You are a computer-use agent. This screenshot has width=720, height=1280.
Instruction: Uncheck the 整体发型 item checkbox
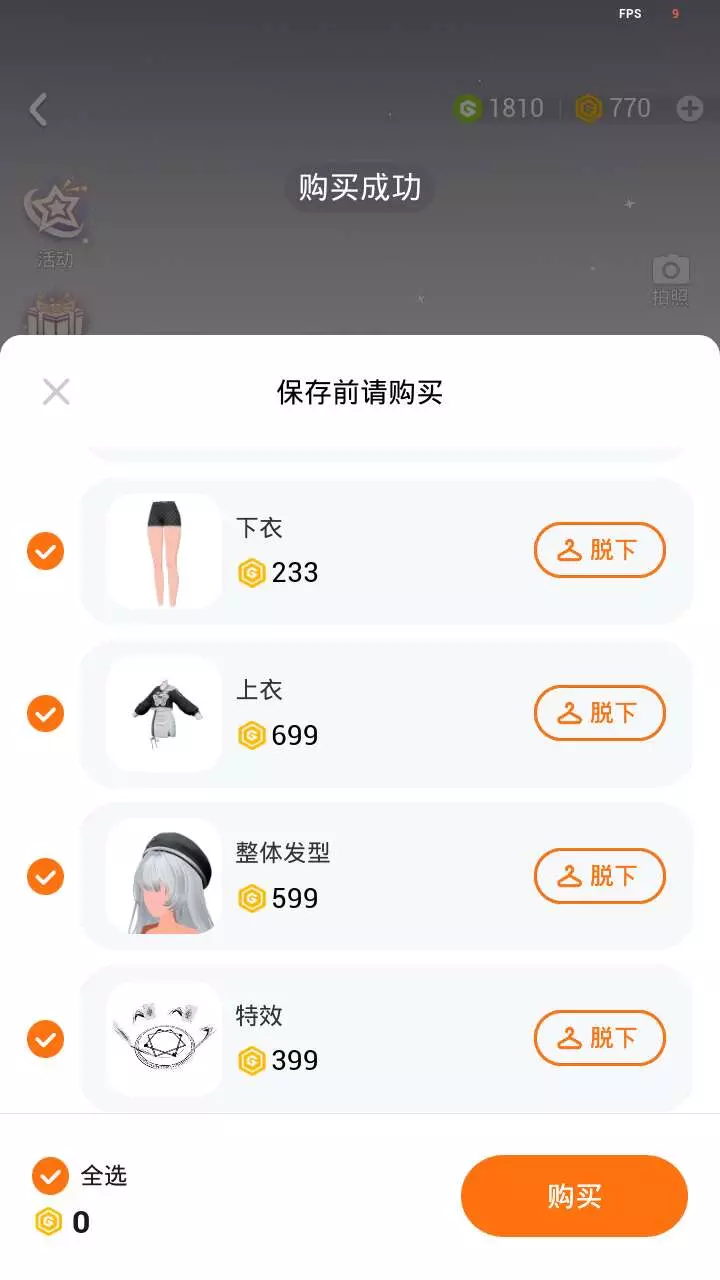[x=45, y=877]
